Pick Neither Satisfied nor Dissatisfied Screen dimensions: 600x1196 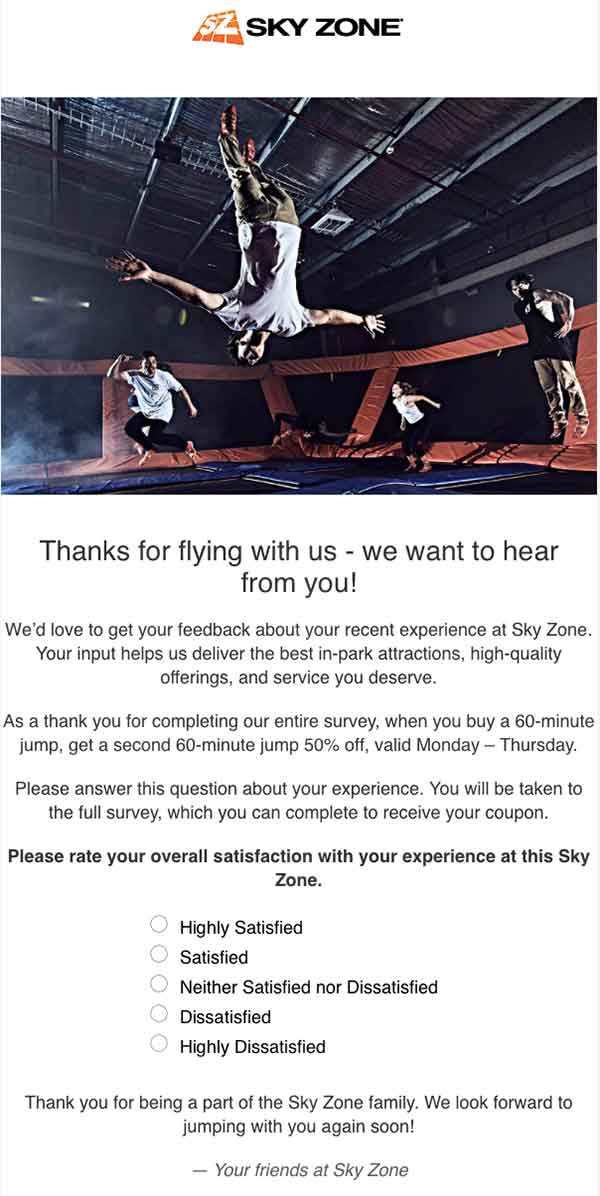coord(158,984)
